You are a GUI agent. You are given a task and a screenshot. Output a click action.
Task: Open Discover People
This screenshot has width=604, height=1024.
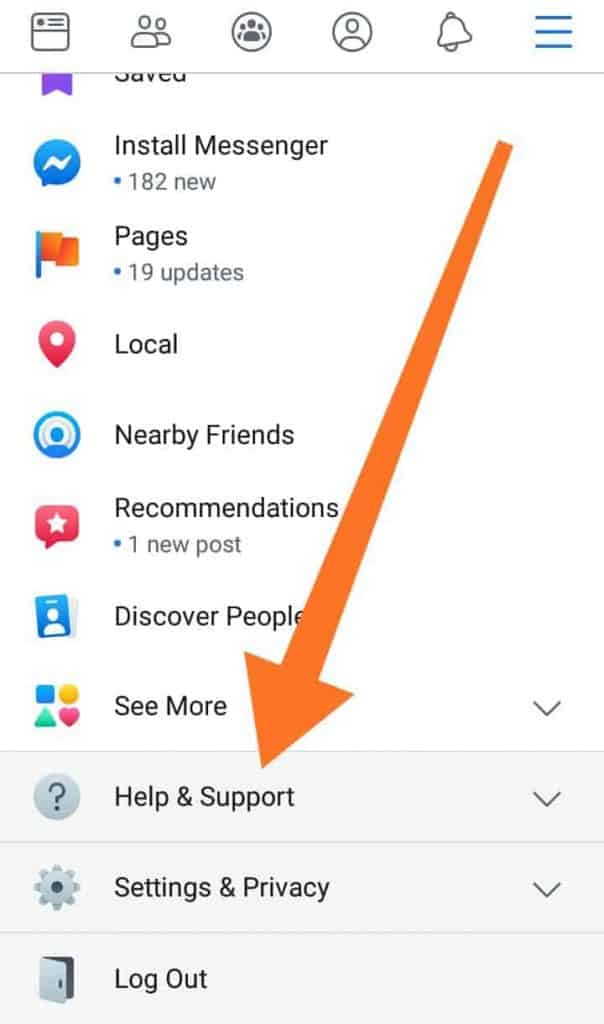click(302, 616)
